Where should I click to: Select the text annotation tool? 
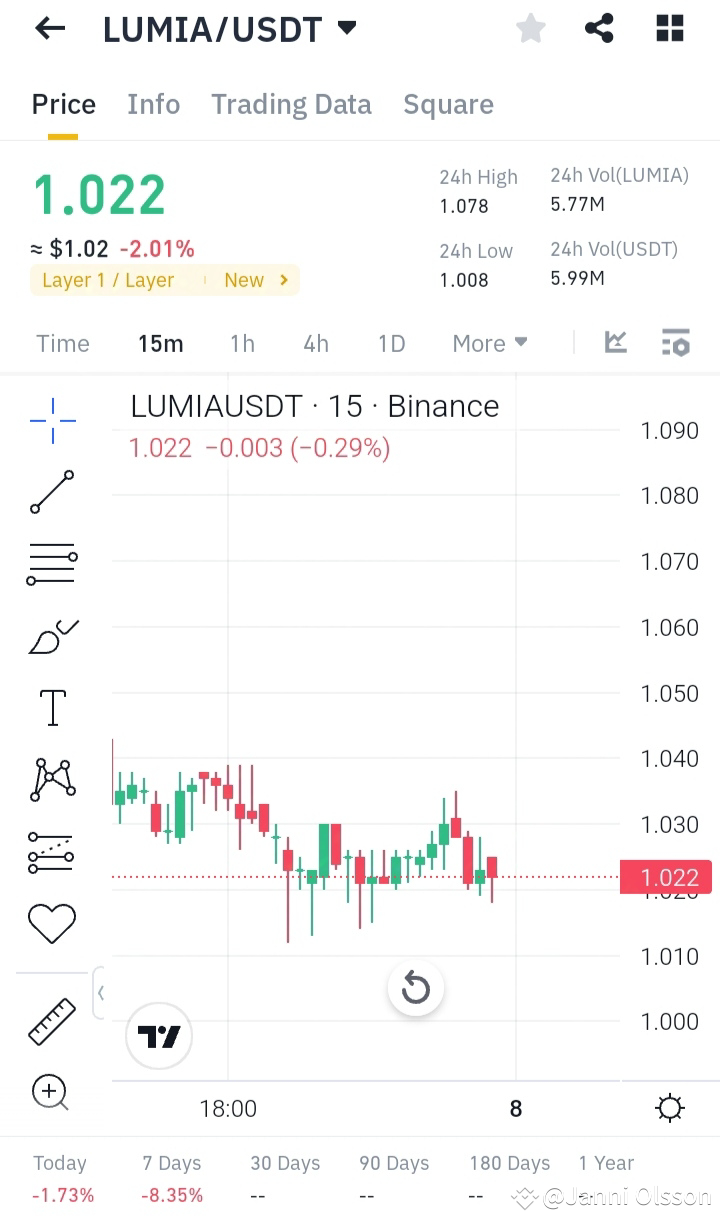pyautogui.click(x=52, y=707)
